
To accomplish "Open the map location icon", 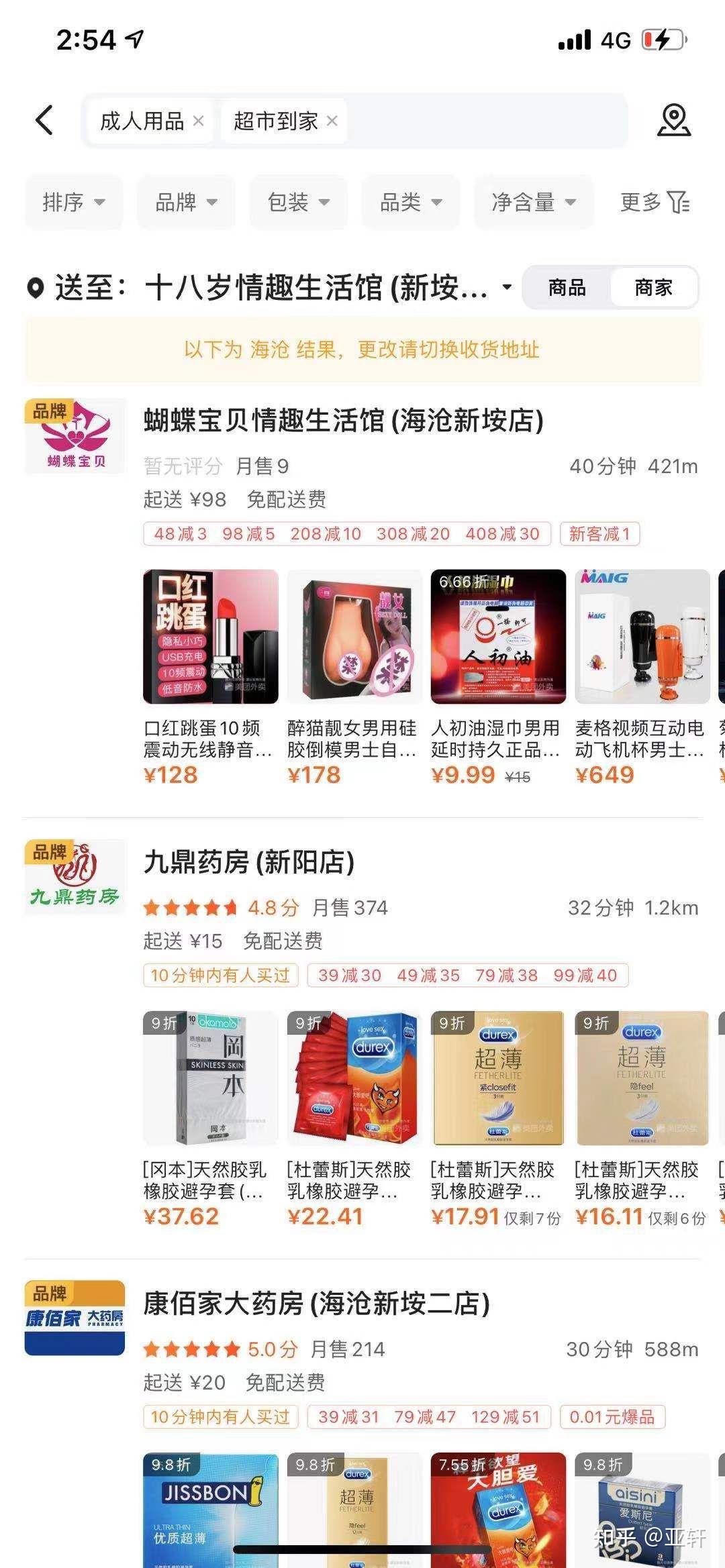I will (673, 121).
